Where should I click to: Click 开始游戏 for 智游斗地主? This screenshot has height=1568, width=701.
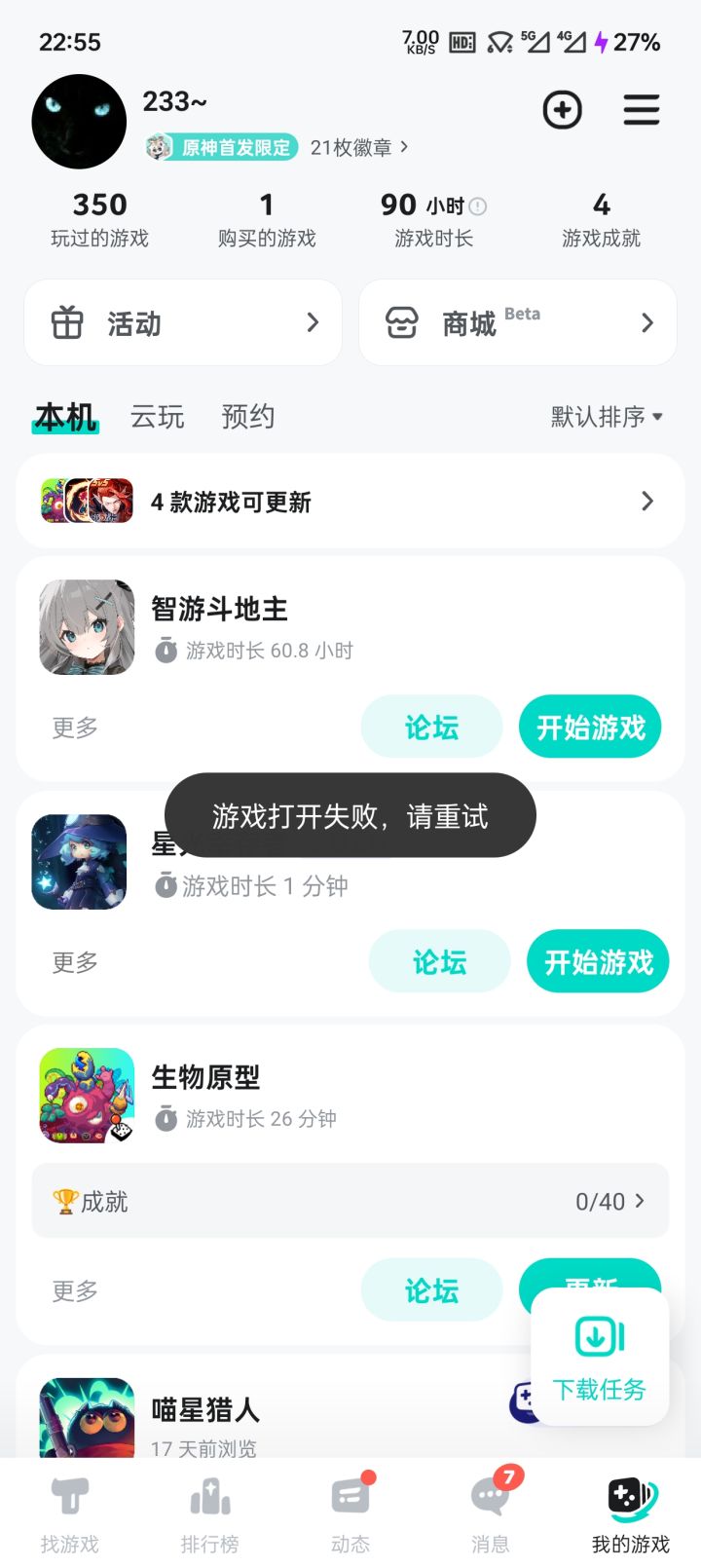coord(589,727)
